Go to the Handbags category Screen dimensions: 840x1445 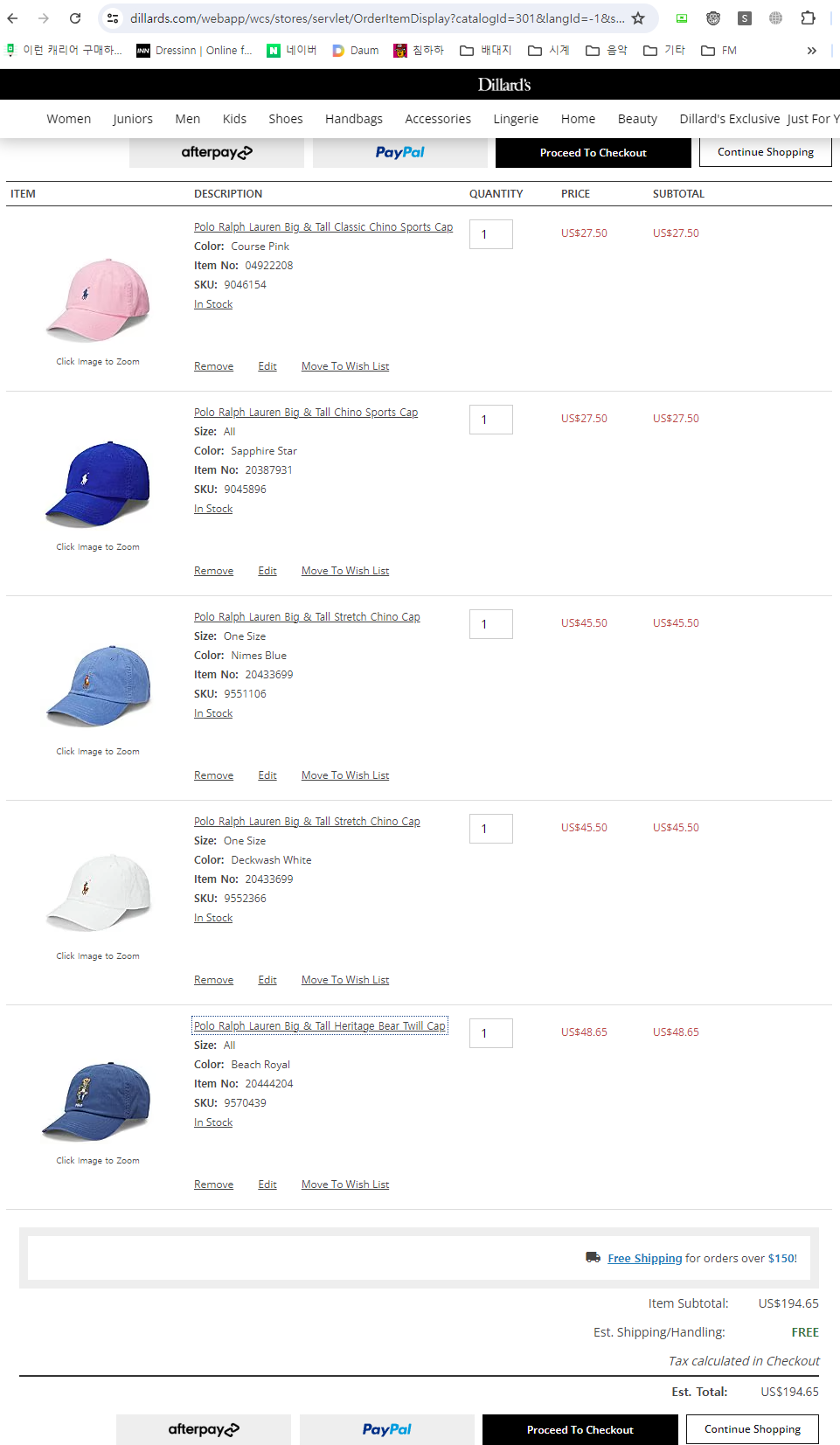(x=353, y=119)
